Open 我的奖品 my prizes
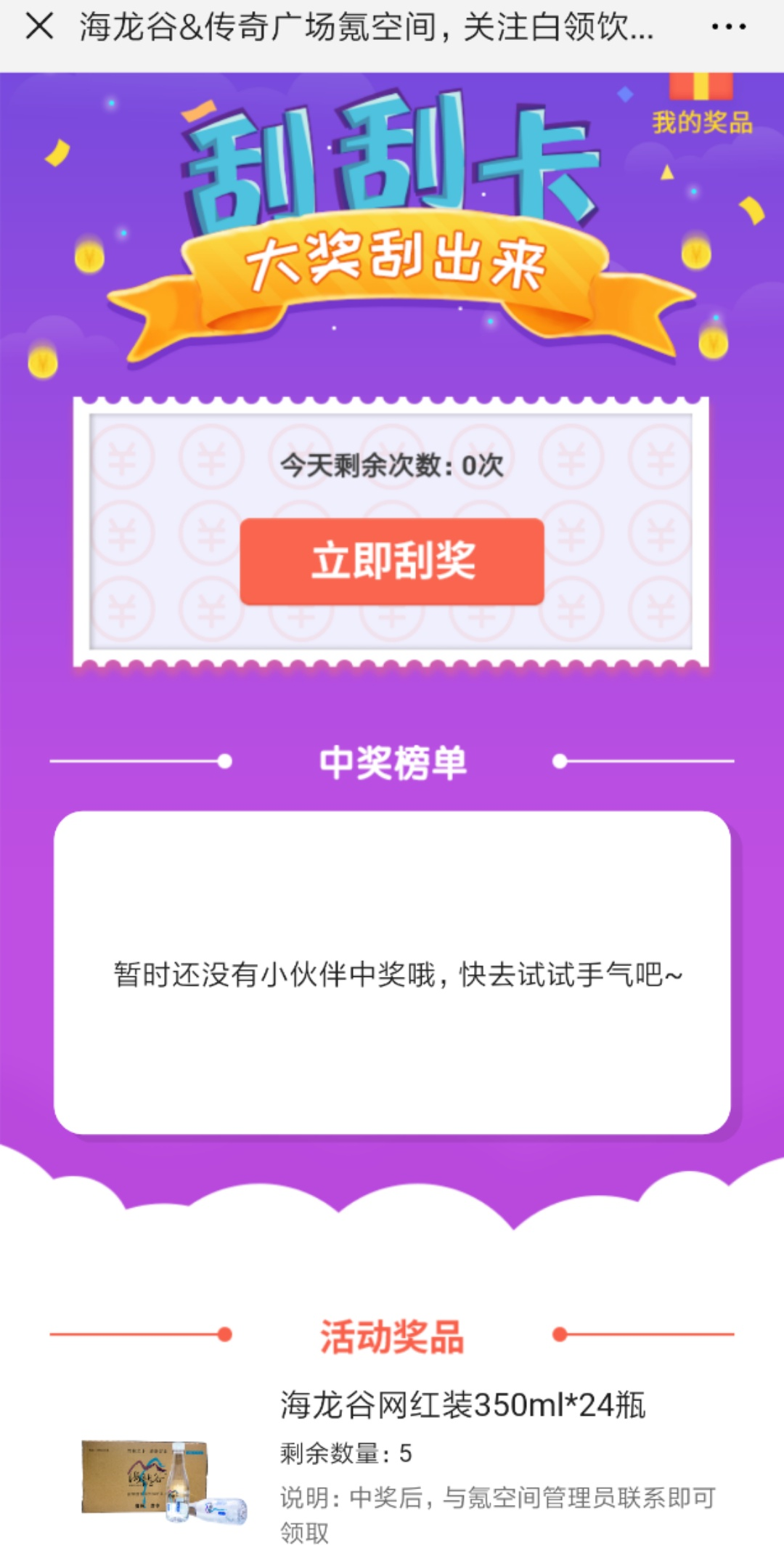 701,109
